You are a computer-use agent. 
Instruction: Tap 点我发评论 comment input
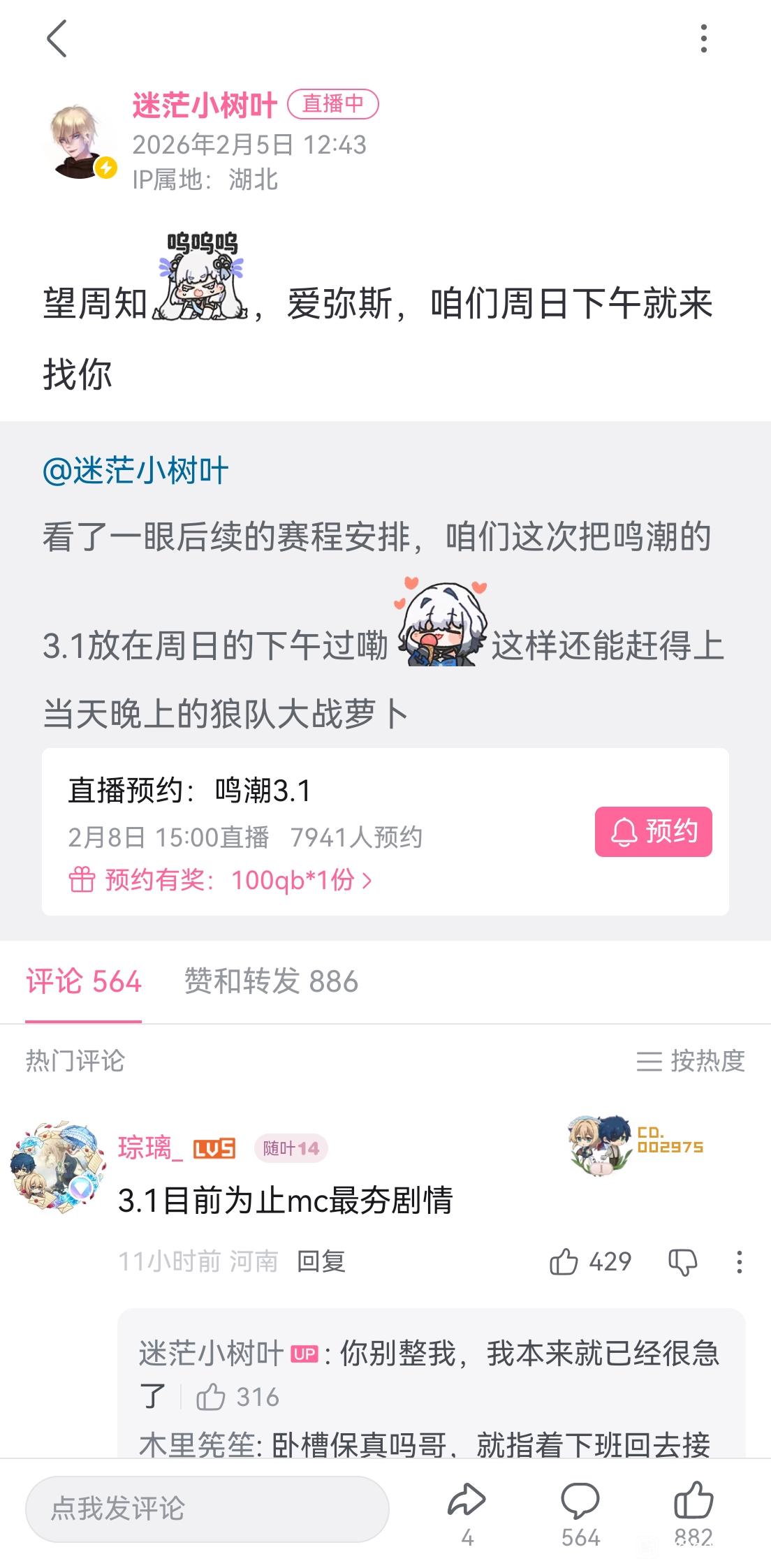coord(207,1509)
